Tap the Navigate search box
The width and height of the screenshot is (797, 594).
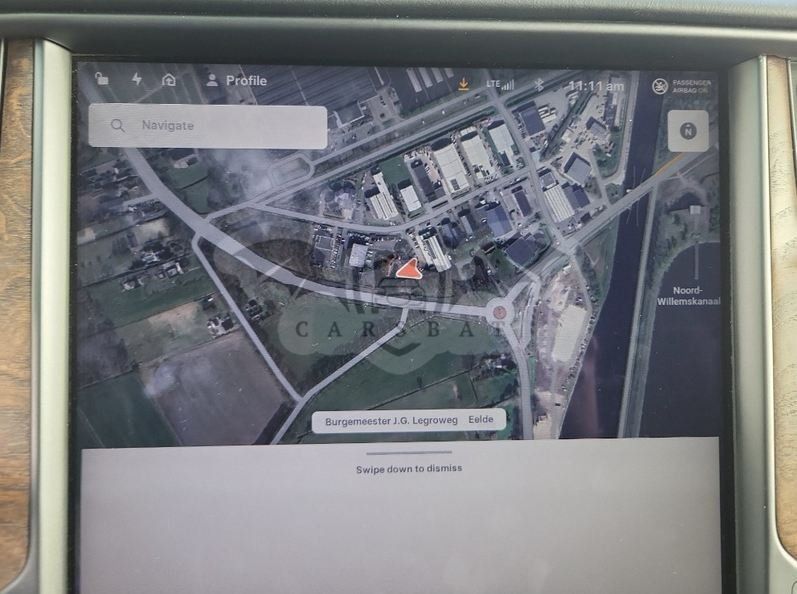click(x=207, y=126)
